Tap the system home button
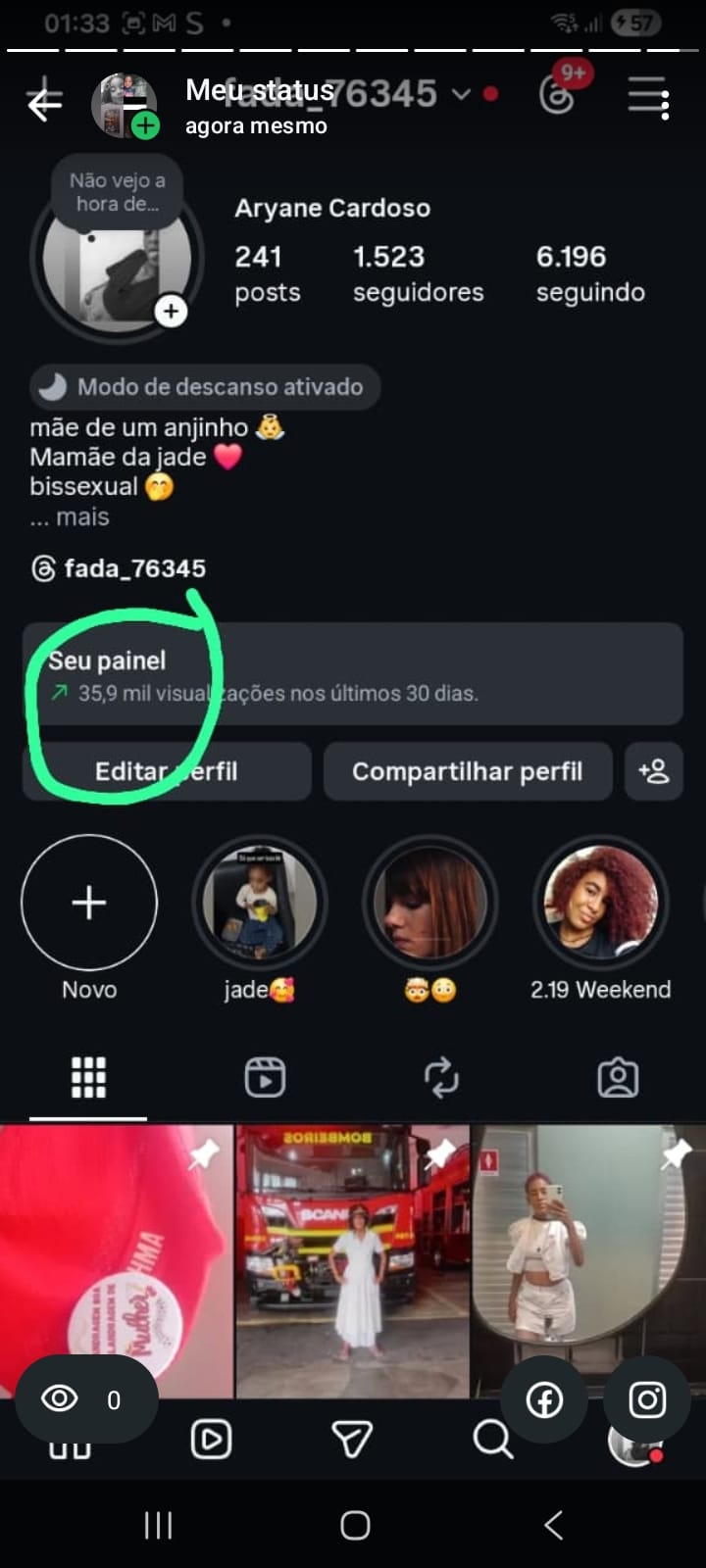This screenshot has height=1568, width=706. pyautogui.click(x=355, y=1524)
